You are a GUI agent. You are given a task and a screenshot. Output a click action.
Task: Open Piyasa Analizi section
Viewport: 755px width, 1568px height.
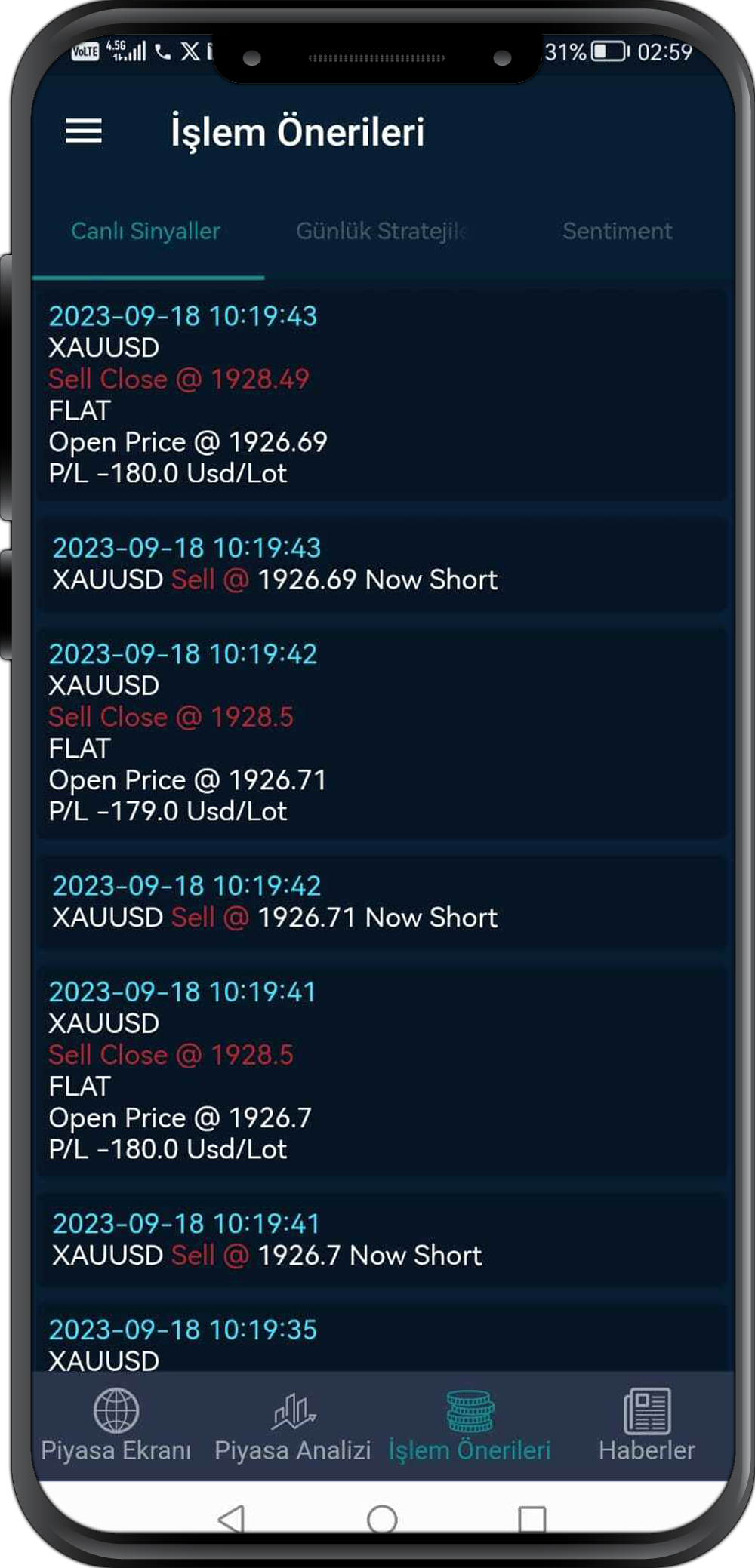tap(293, 1425)
